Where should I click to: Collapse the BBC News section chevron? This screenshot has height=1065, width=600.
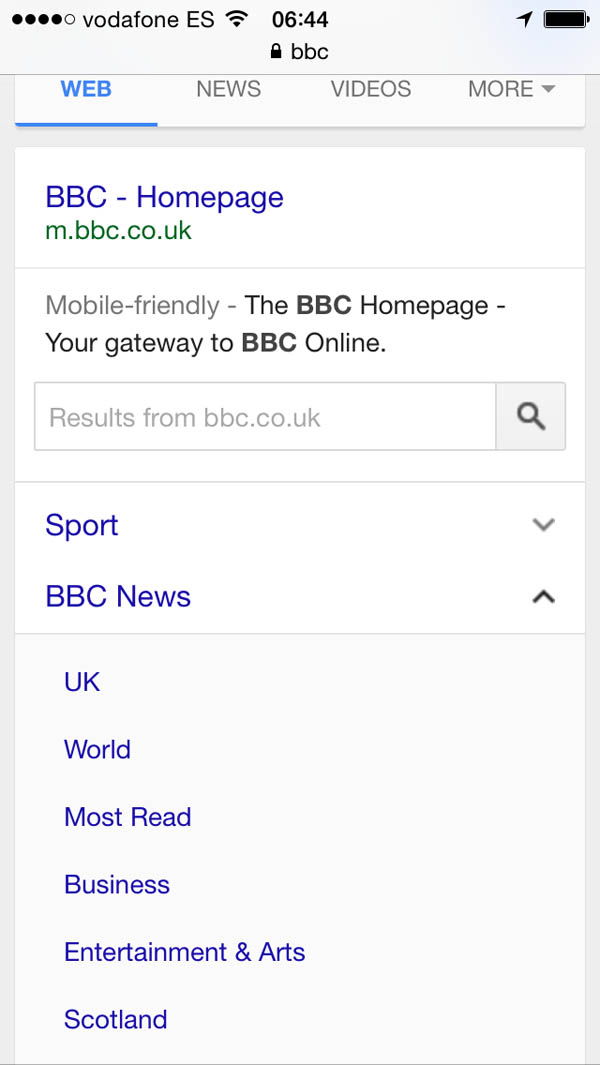tap(544, 597)
